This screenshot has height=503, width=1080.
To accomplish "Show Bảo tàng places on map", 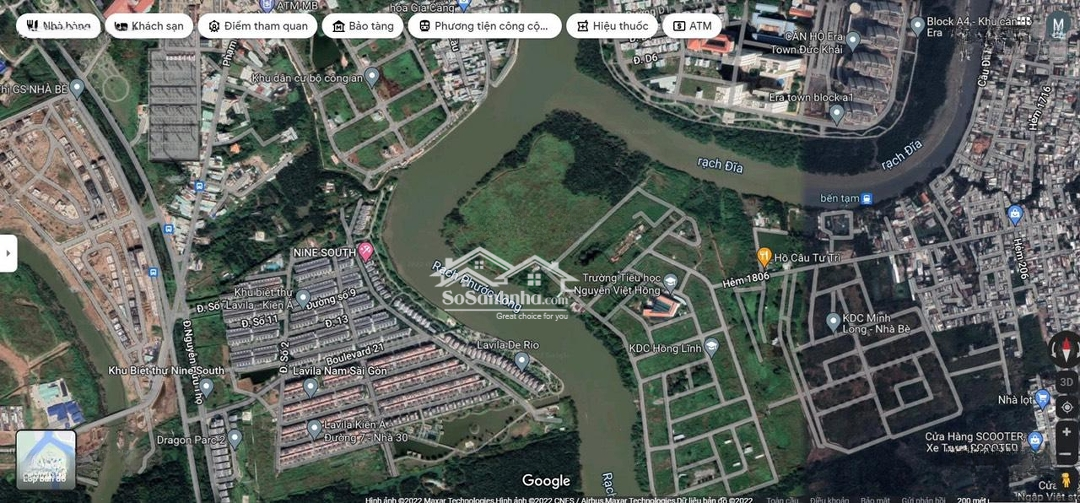I will 360,26.
